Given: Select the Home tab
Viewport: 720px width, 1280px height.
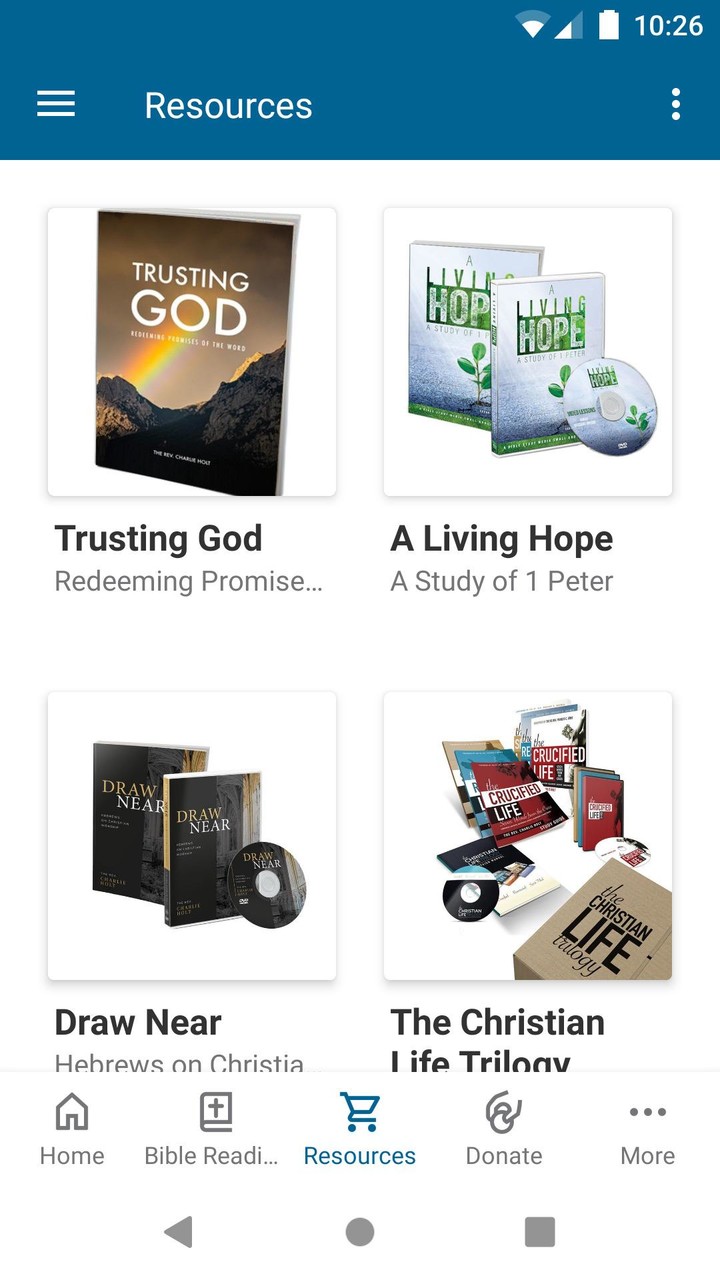Looking at the screenshot, I should [x=71, y=1128].
